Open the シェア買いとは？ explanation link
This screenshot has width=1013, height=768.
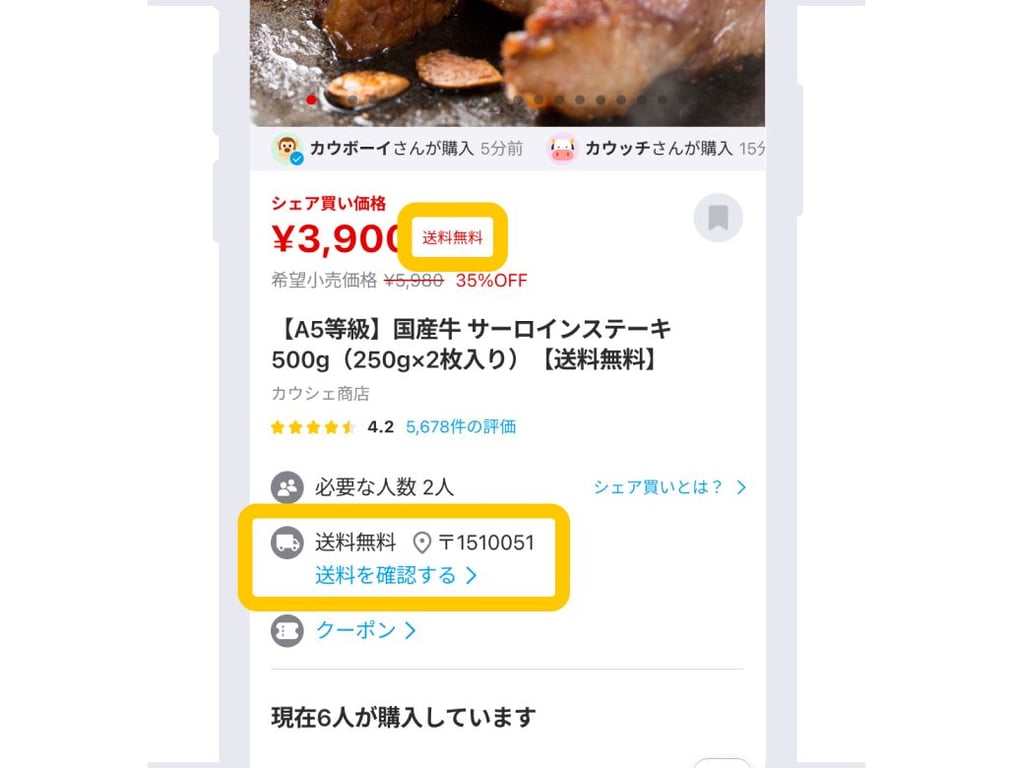click(x=669, y=488)
